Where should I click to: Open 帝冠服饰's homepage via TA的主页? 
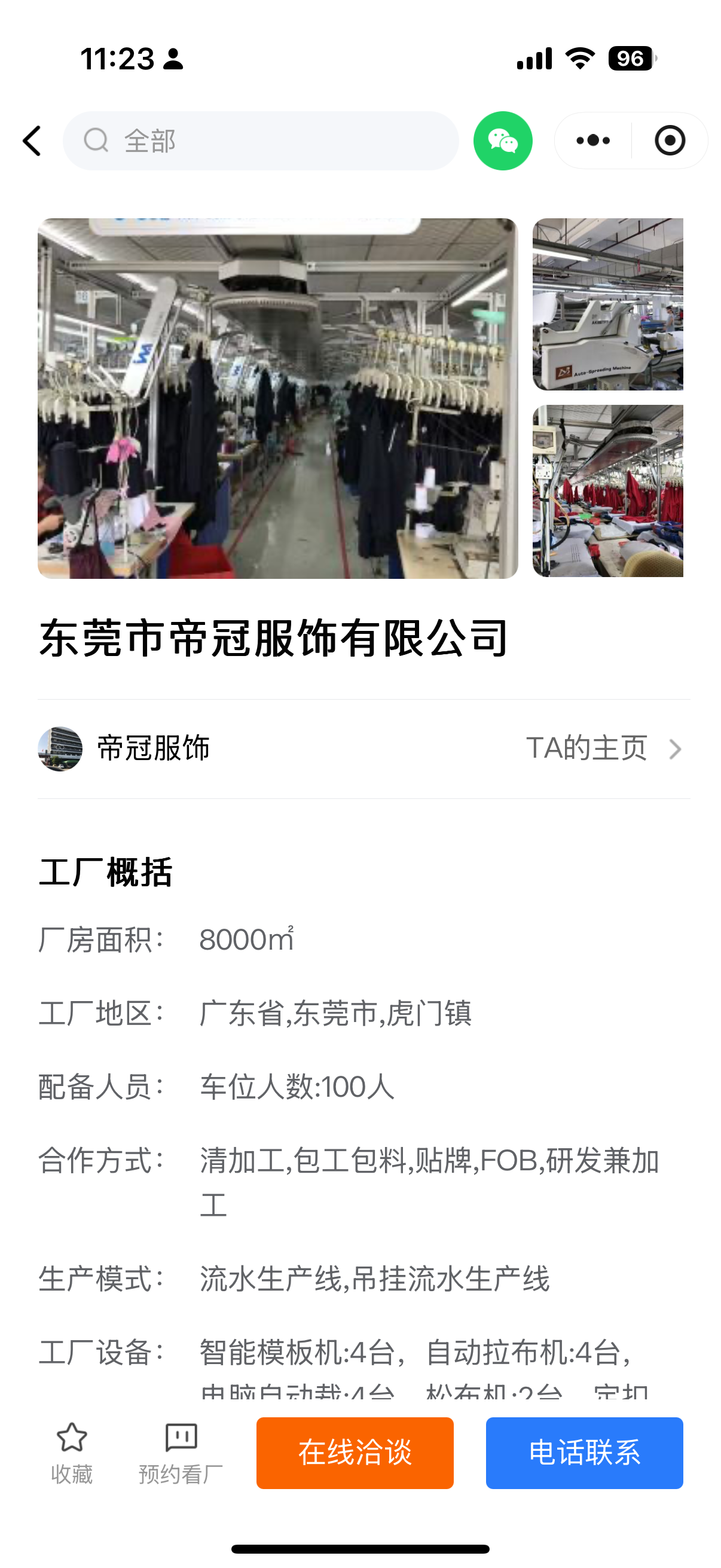tap(603, 749)
